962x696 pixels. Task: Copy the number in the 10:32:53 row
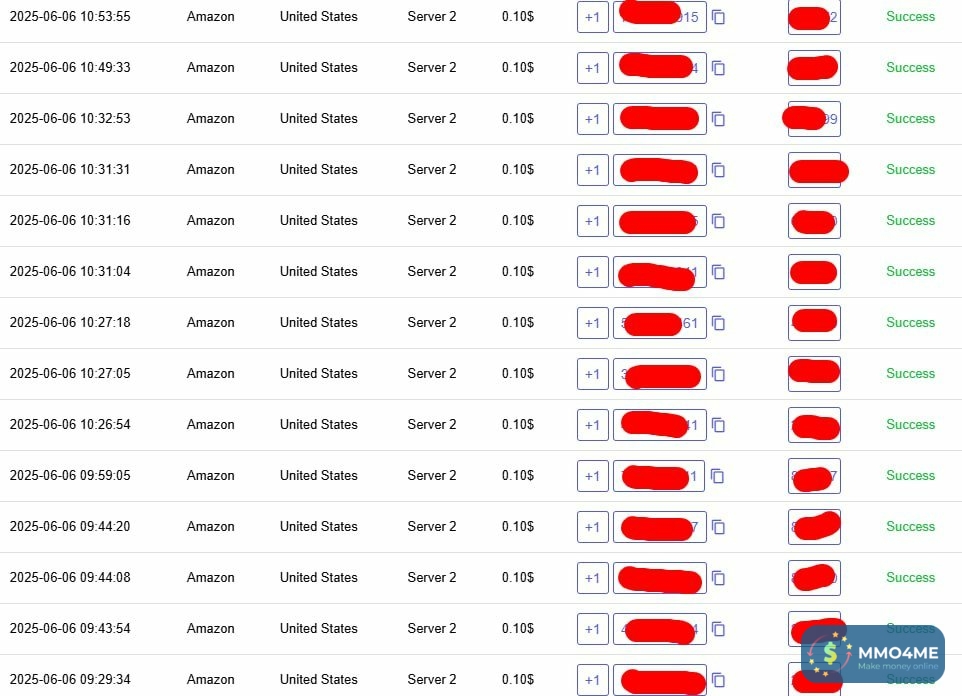(x=718, y=119)
